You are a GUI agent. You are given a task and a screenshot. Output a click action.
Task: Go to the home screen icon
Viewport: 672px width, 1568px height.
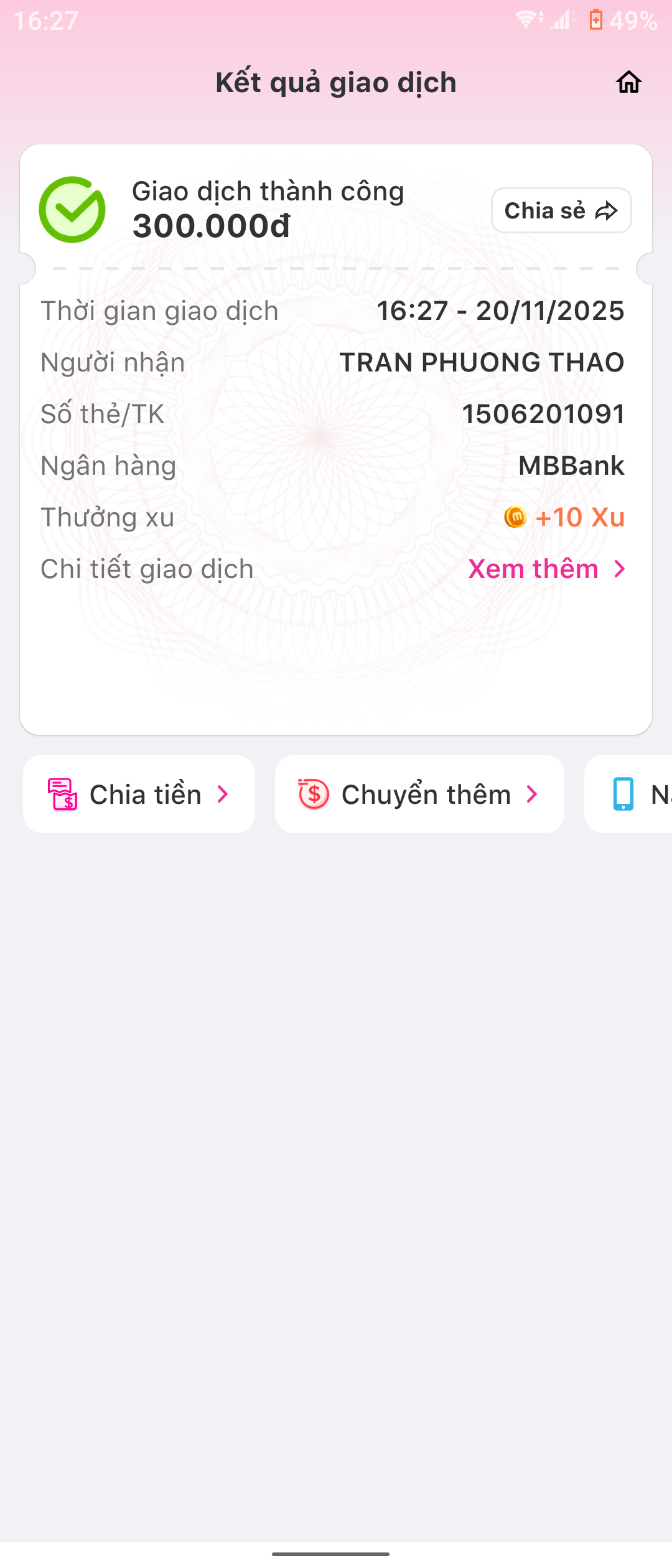coord(628,82)
